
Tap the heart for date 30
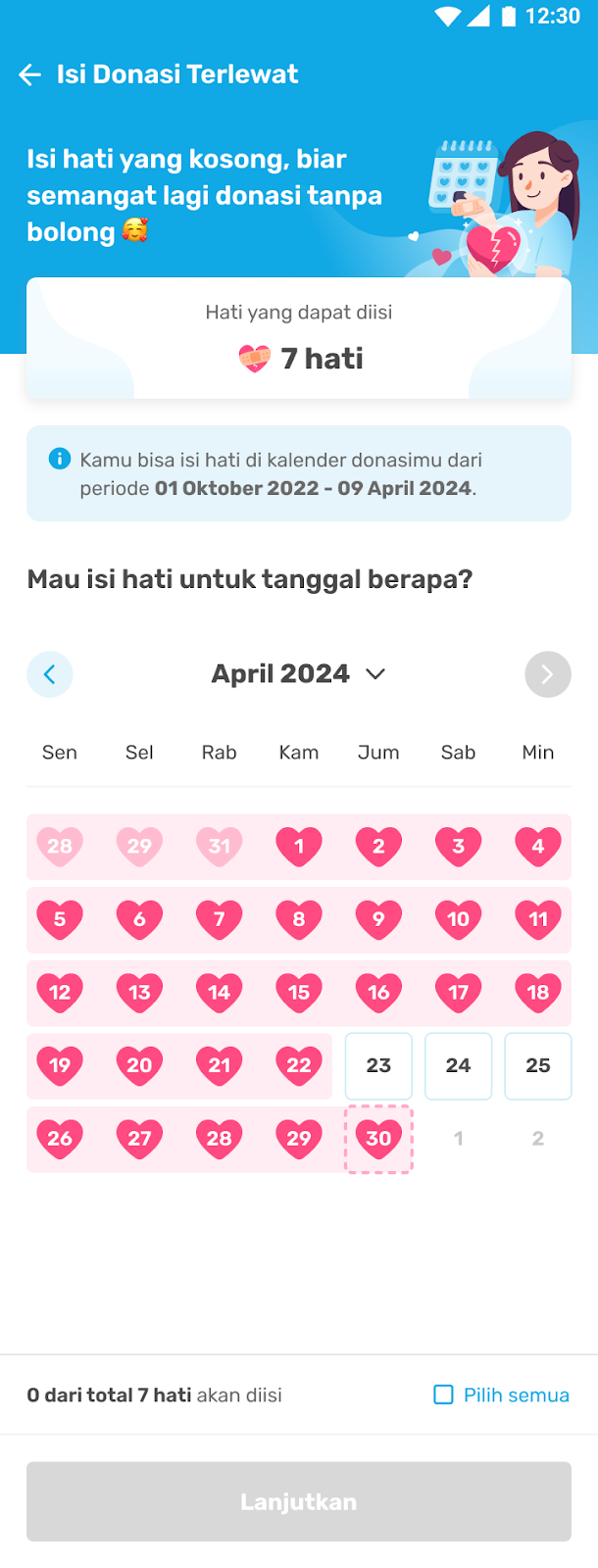point(378,1139)
